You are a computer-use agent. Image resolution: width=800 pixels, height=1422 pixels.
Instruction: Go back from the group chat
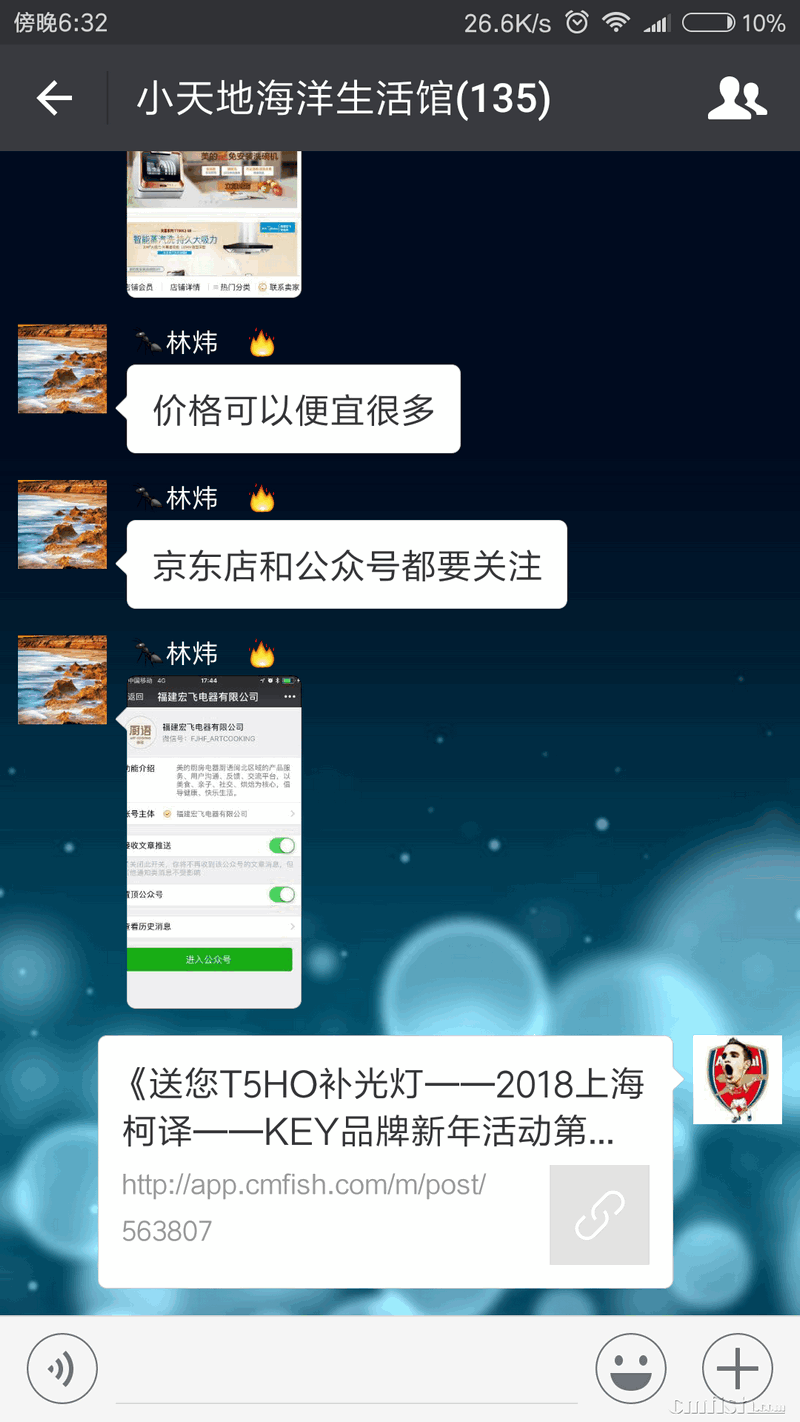[x=54, y=98]
